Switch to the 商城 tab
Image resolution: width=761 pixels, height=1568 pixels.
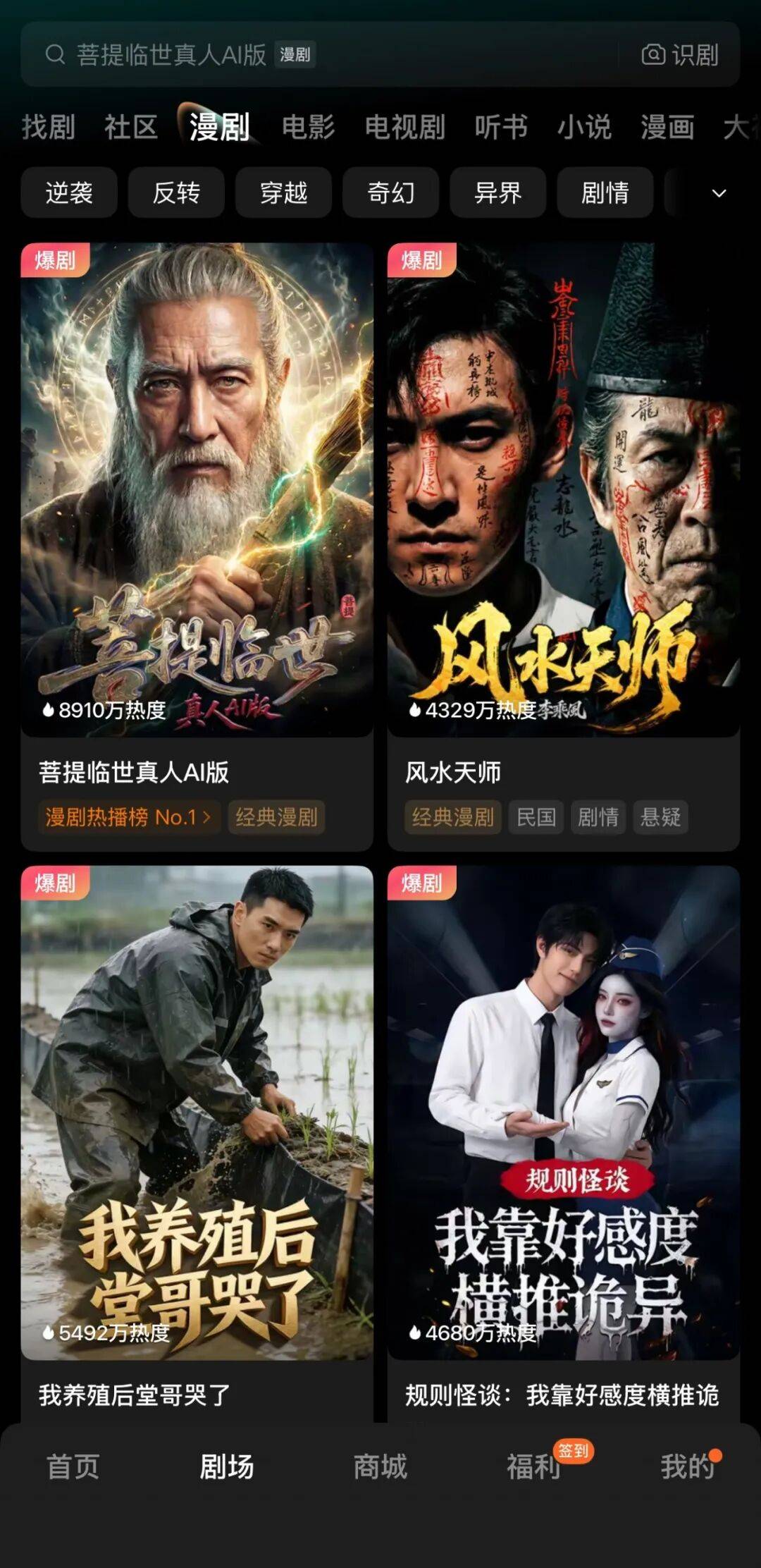point(380,1467)
